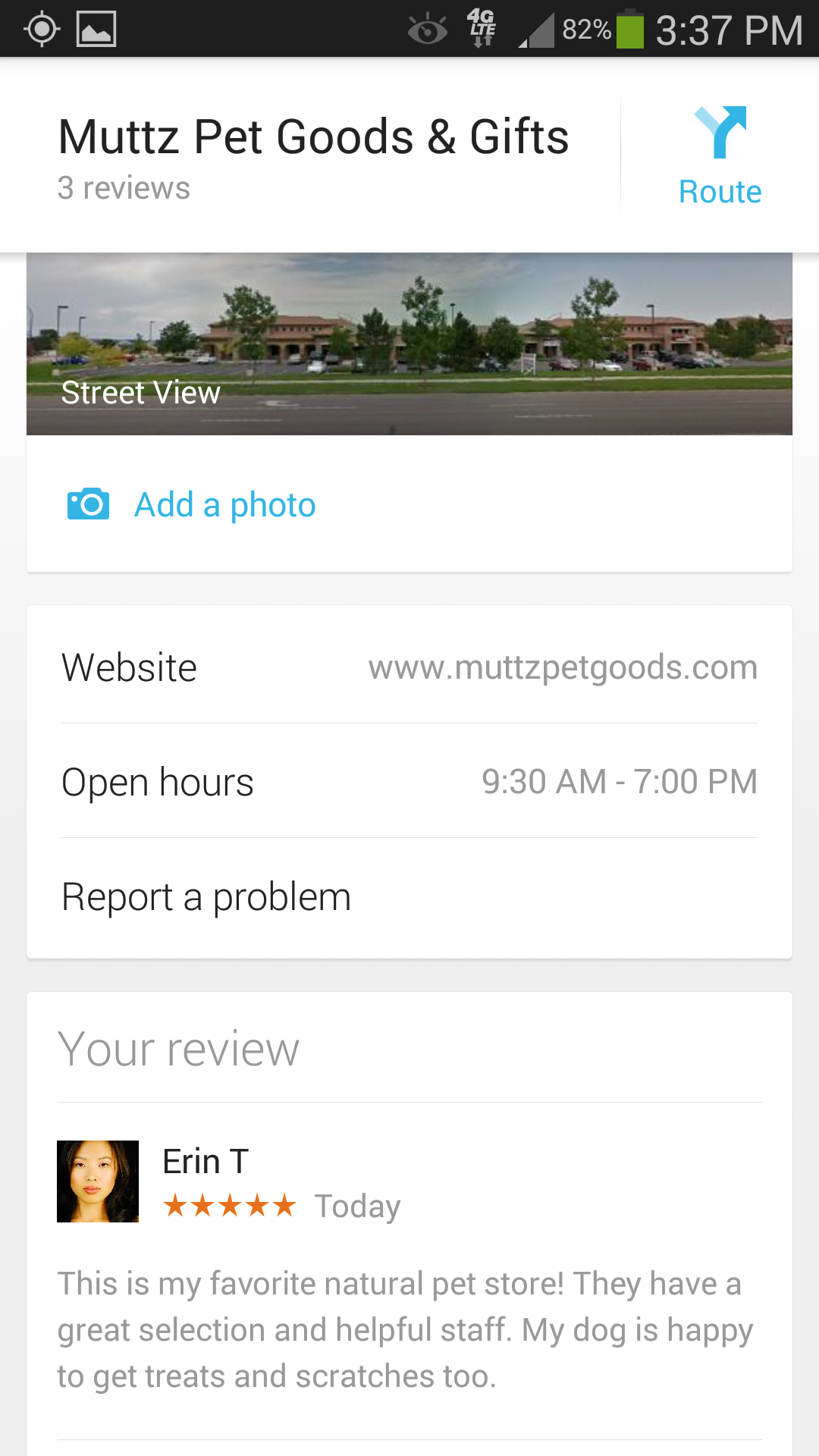Expand the Open hours row

[x=409, y=781]
